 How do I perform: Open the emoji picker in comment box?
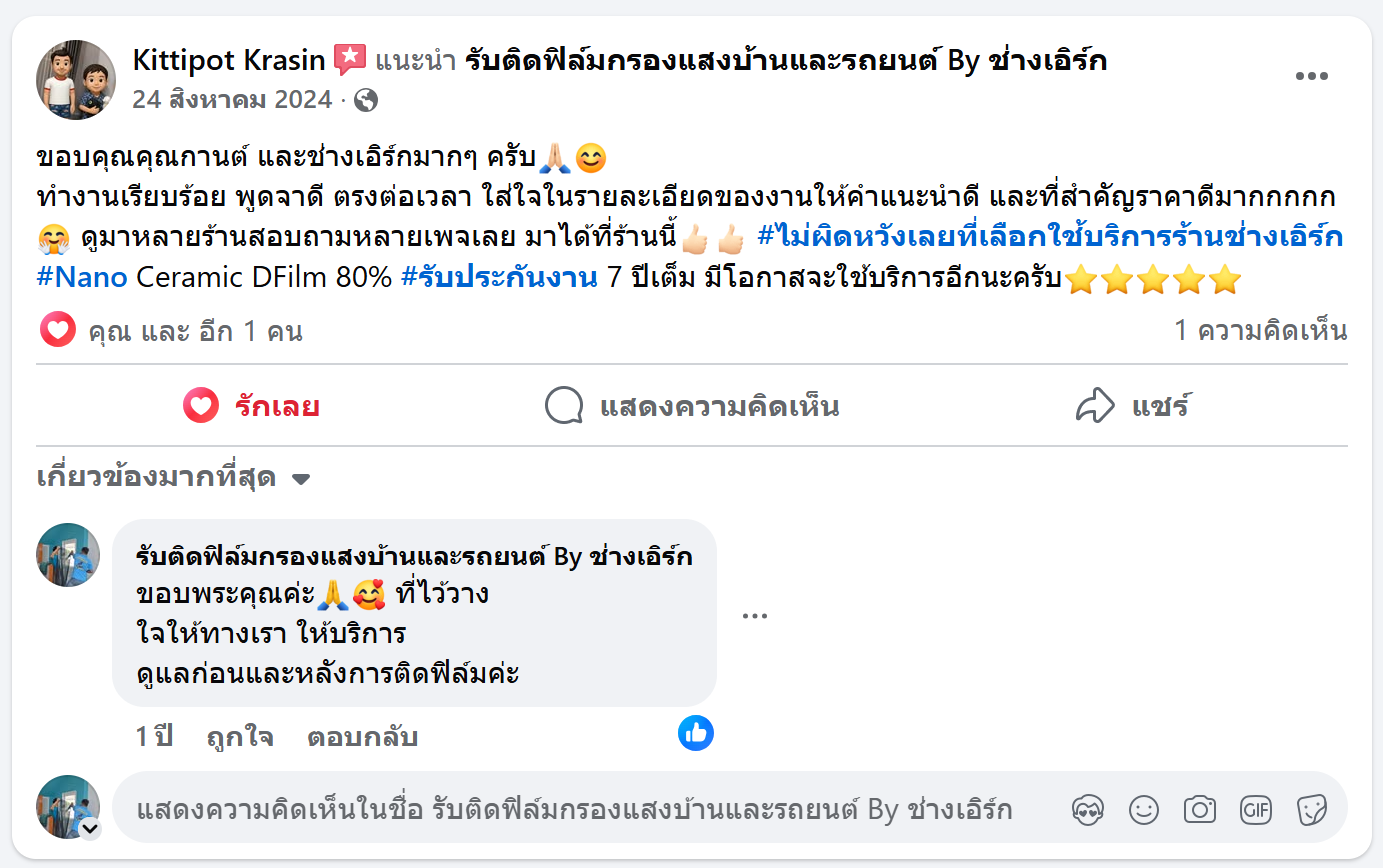[1143, 809]
